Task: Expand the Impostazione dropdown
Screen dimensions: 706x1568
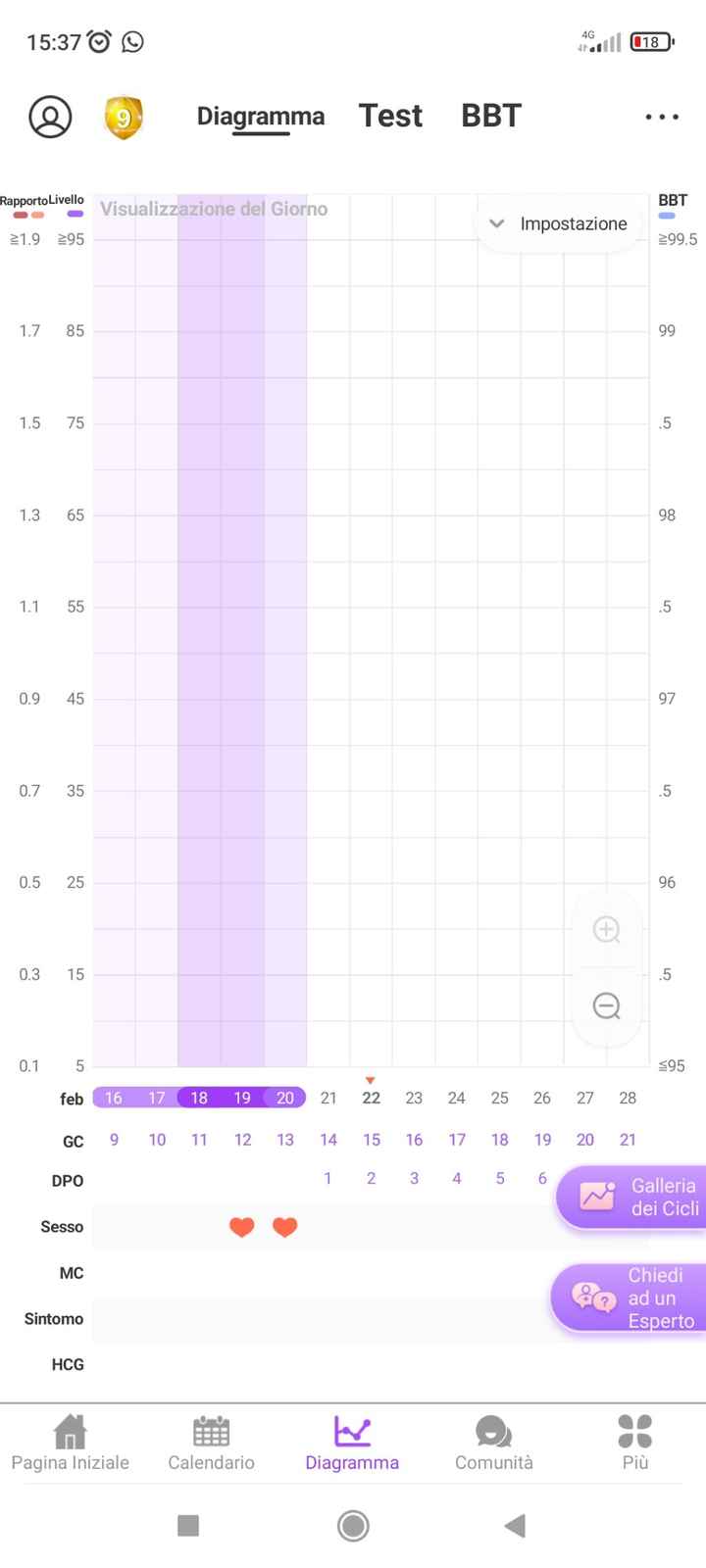Action: click(558, 223)
